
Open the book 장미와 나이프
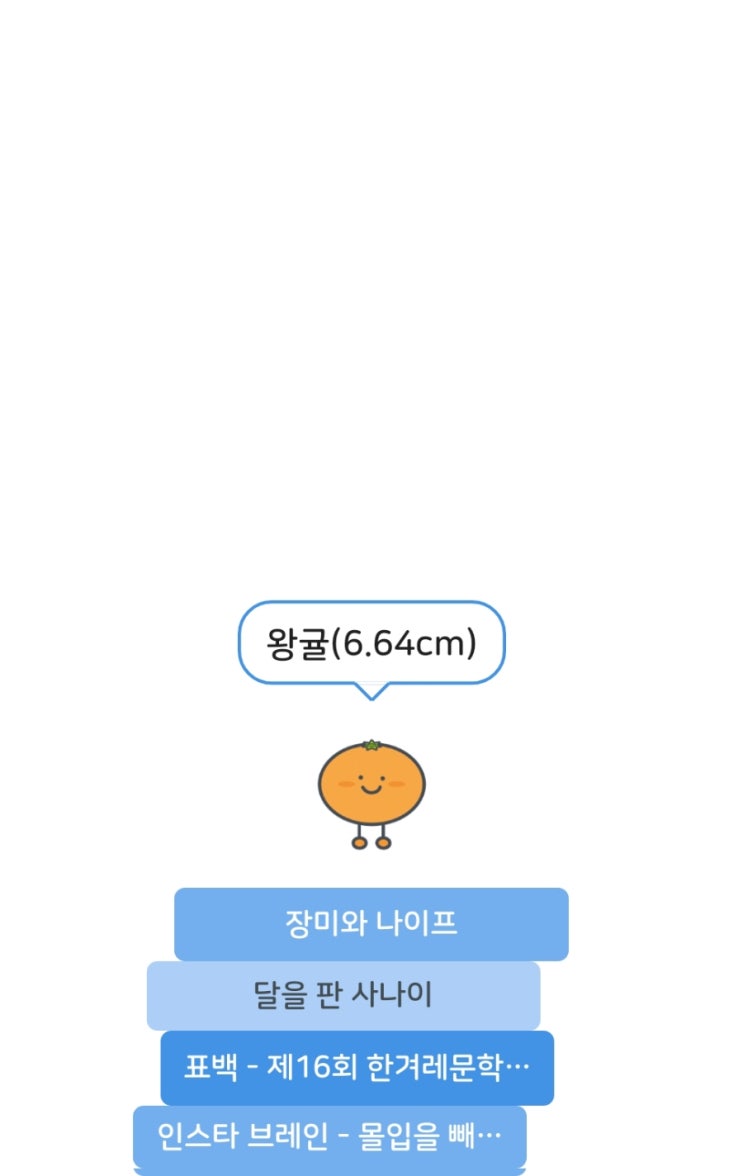[x=371, y=923]
